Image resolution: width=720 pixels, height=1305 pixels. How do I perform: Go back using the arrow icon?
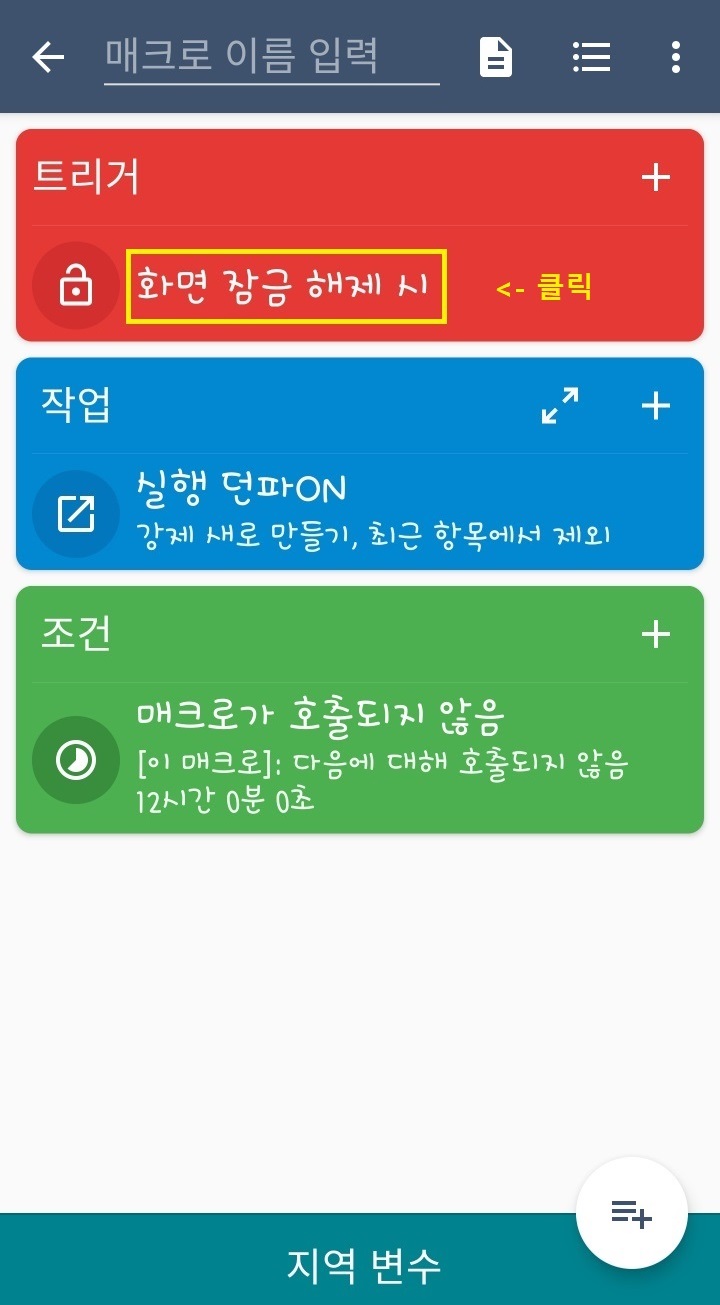48,57
